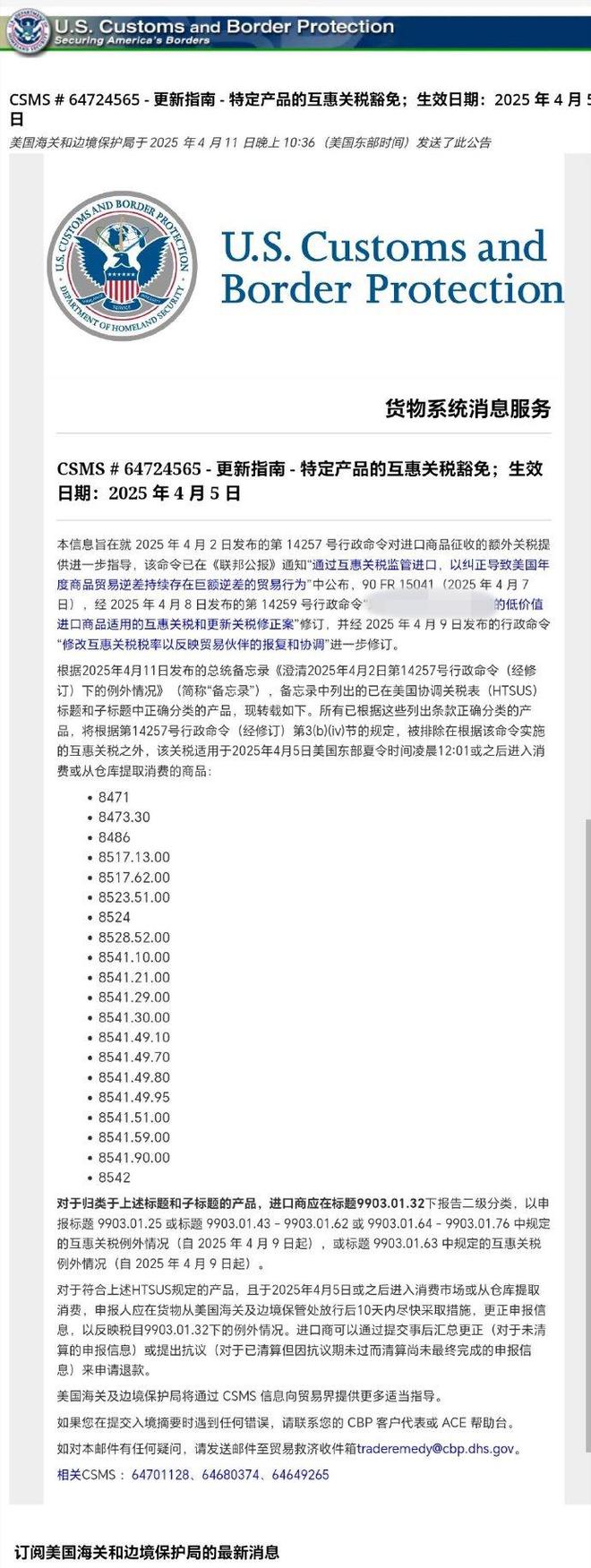Image resolution: width=591 pixels, height=1568 pixels.
Task: Open the 通过互惠关税监管进口 Federal Register link
Action: tap(430, 564)
